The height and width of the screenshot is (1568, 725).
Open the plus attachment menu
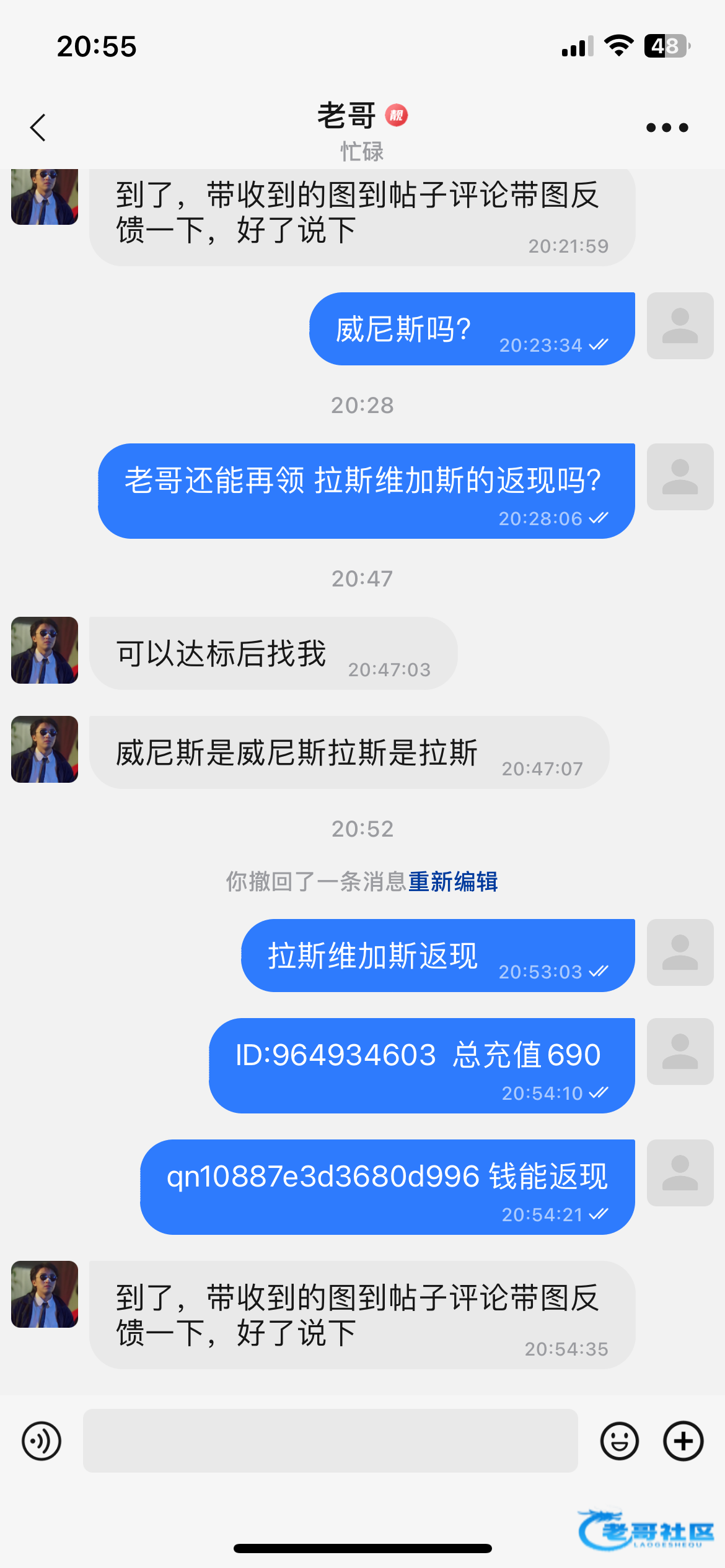[683, 1441]
